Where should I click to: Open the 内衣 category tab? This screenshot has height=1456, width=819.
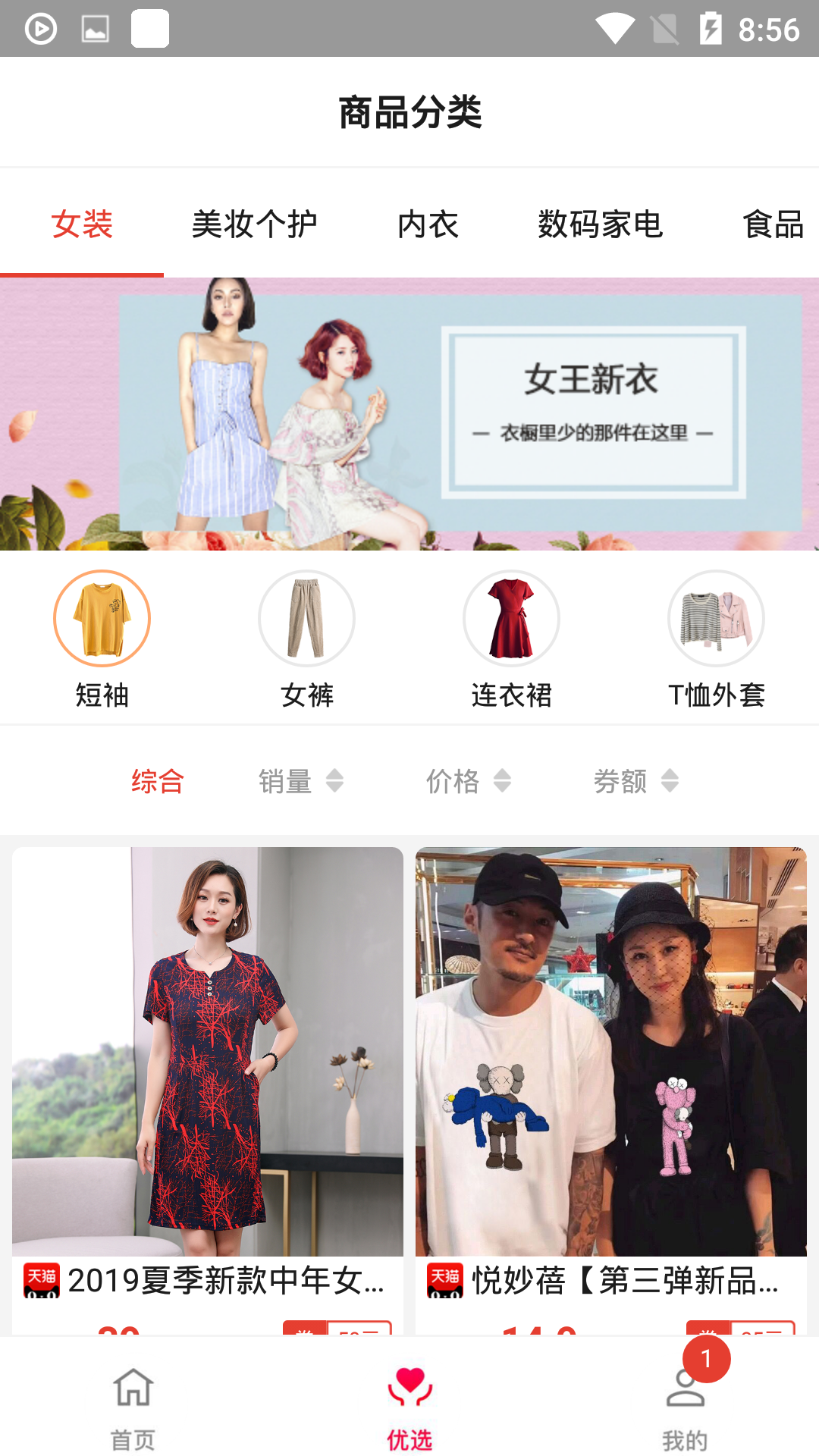(x=428, y=224)
